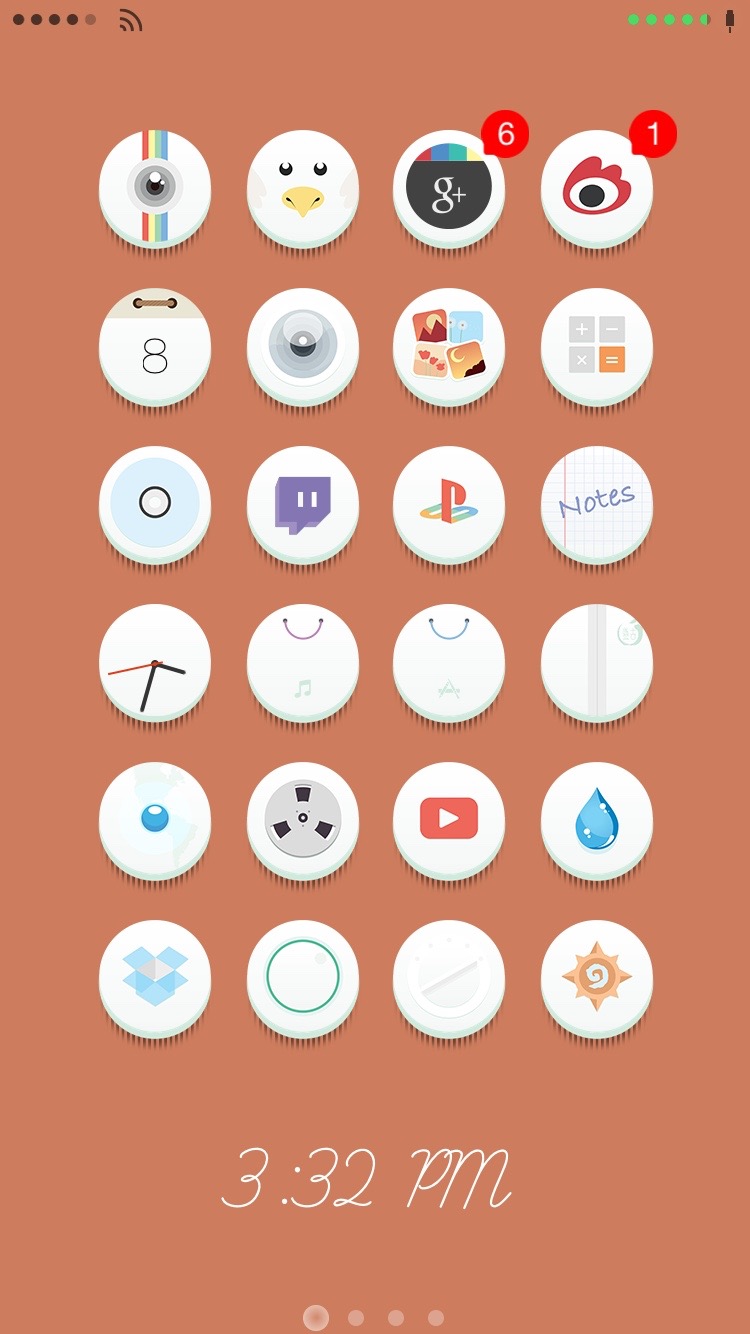750x1334 pixels.
Task: Open the PlayStation app
Action: click(x=449, y=503)
